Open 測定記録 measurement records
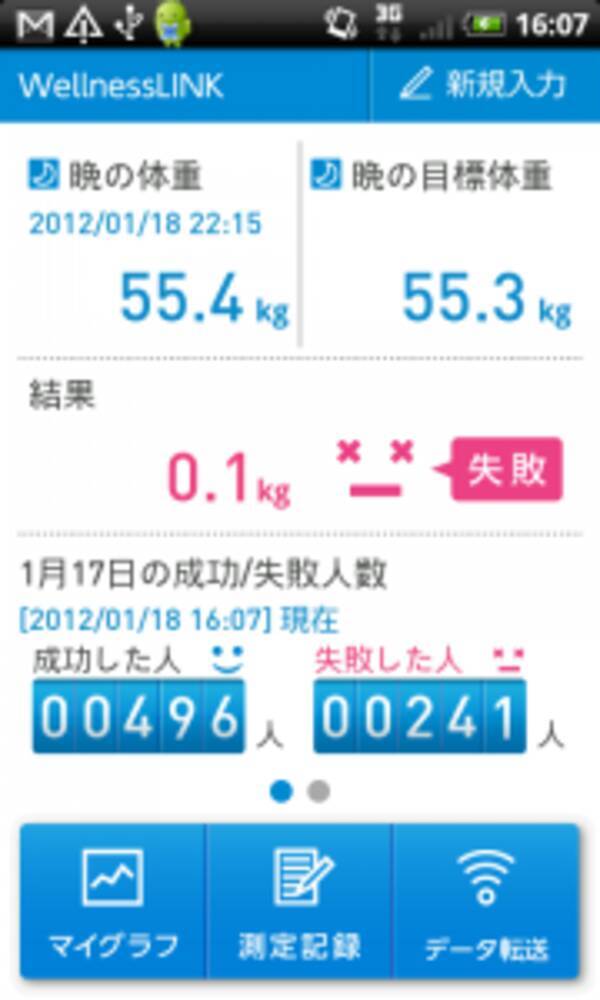600x1000 pixels. pyautogui.click(x=299, y=902)
